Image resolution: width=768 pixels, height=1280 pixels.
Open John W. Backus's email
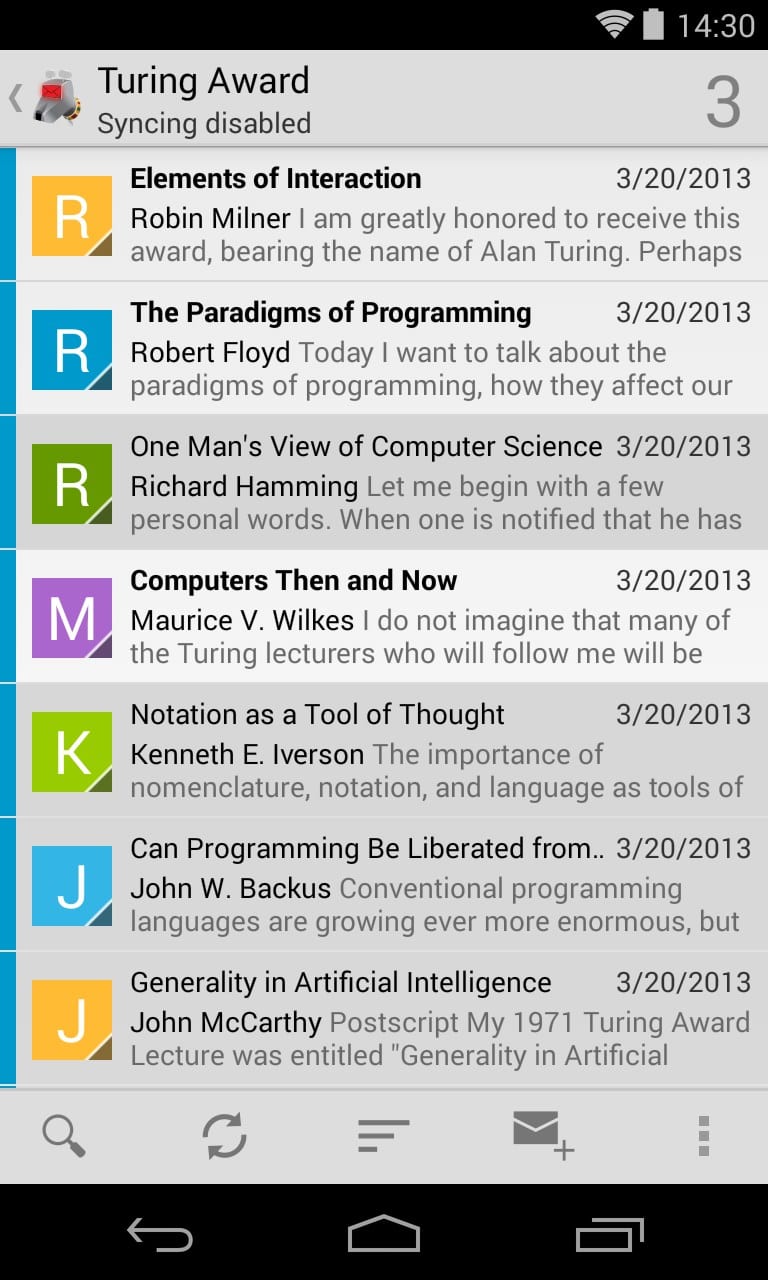click(392, 885)
